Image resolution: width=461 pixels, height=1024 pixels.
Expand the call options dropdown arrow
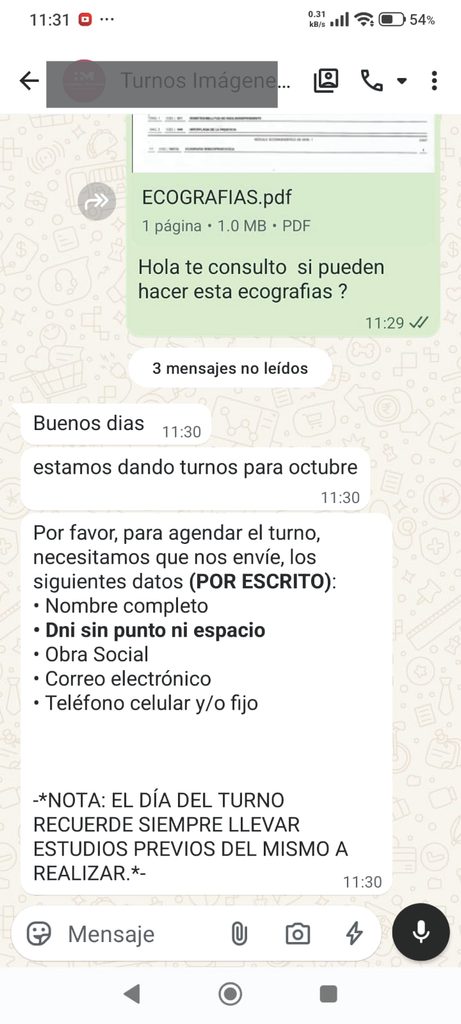click(402, 82)
